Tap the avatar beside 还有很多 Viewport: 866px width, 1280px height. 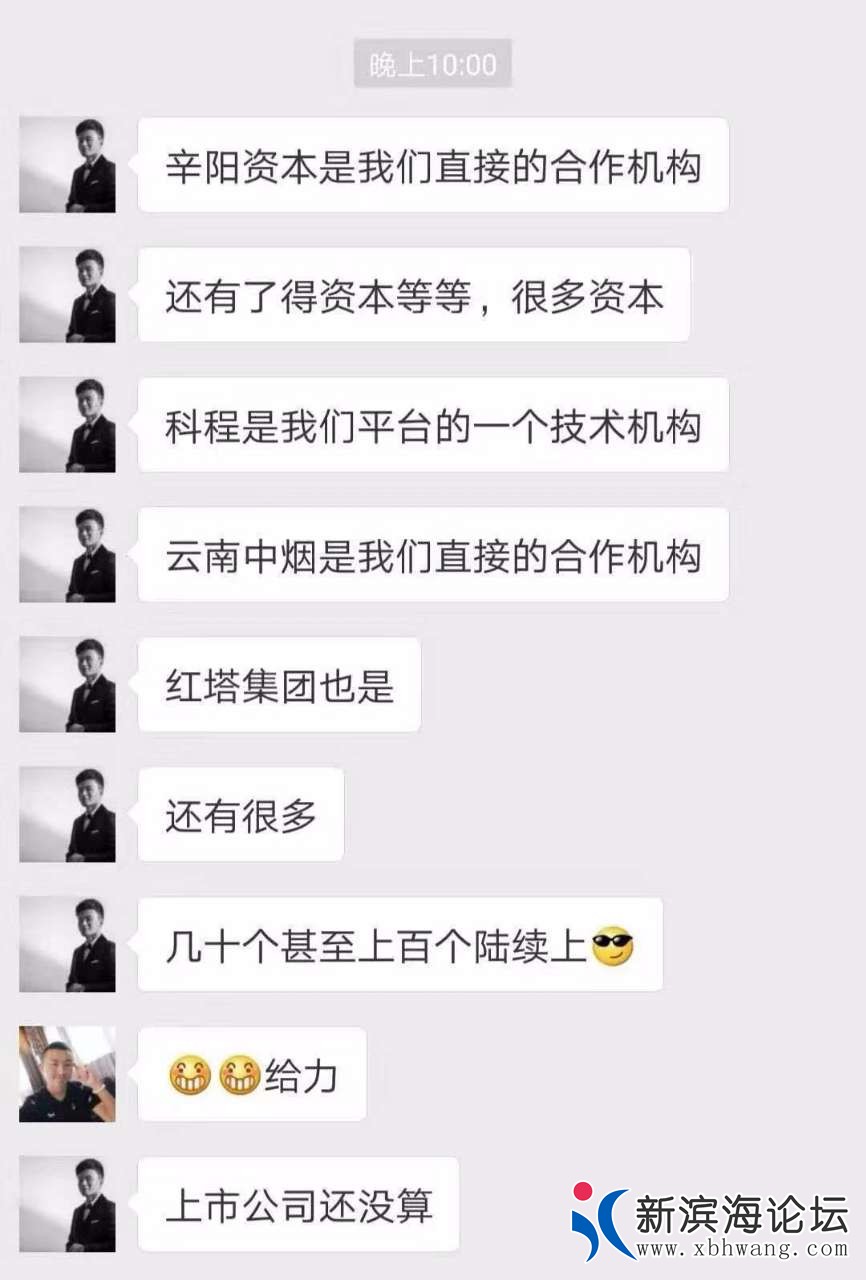[x=67, y=814]
